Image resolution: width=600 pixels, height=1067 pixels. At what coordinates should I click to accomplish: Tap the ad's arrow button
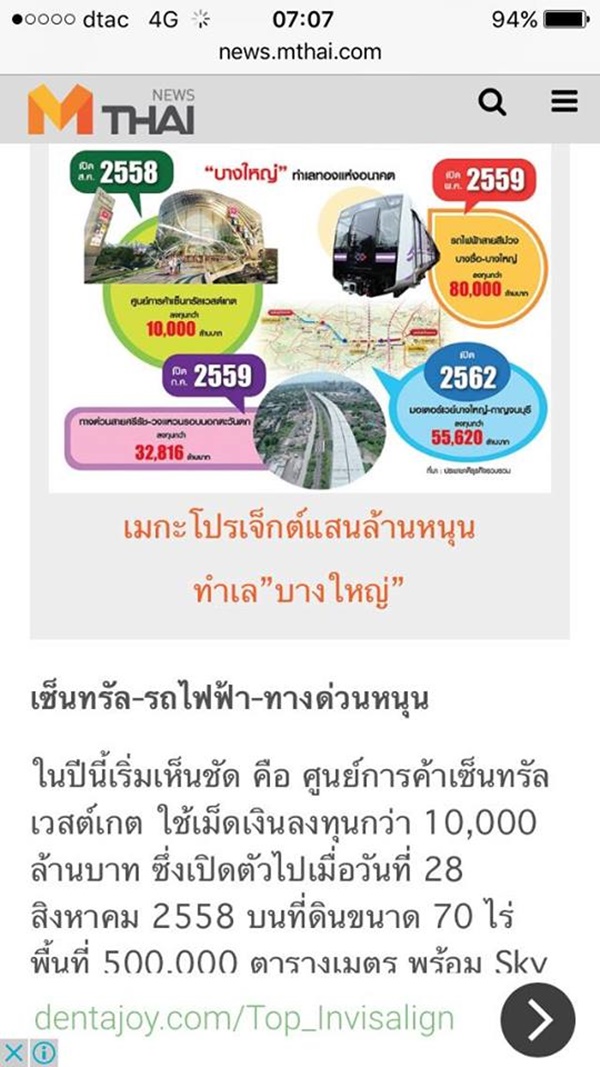click(x=538, y=1020)
